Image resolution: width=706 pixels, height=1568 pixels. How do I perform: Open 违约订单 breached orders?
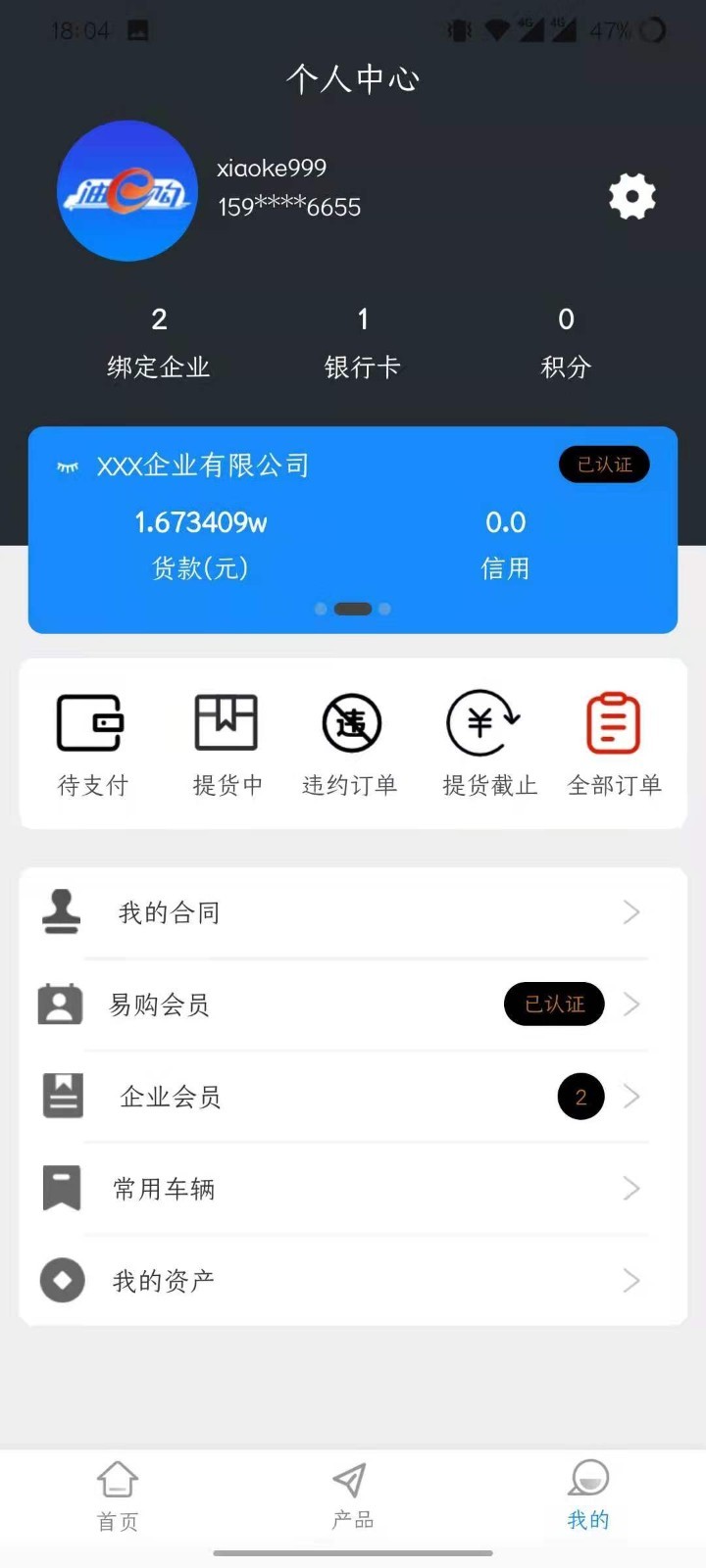[350, 743]
